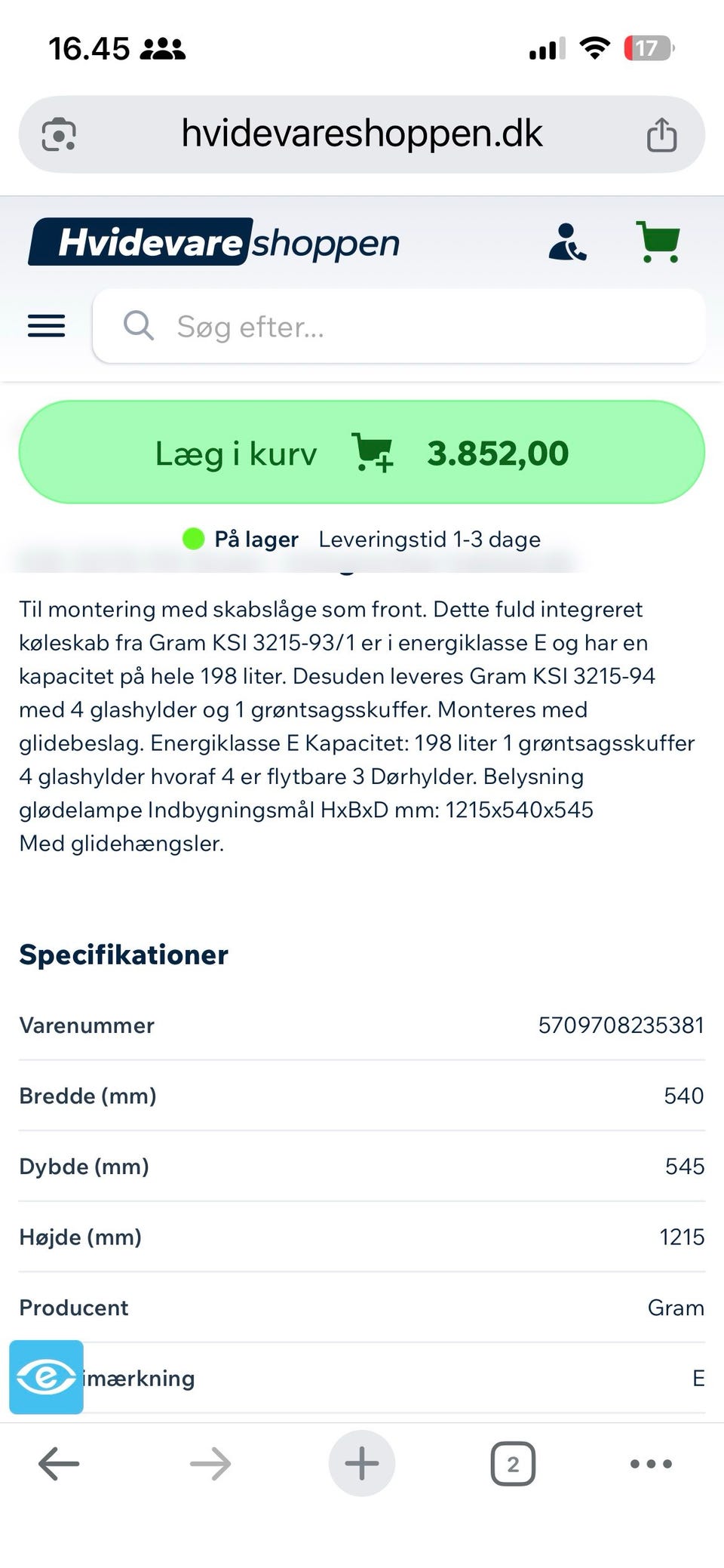Image resolution: width=724 pixels, height=1568 pixels.
Task: Tap the search magnifying glass icon
Action: coord(139,326)
